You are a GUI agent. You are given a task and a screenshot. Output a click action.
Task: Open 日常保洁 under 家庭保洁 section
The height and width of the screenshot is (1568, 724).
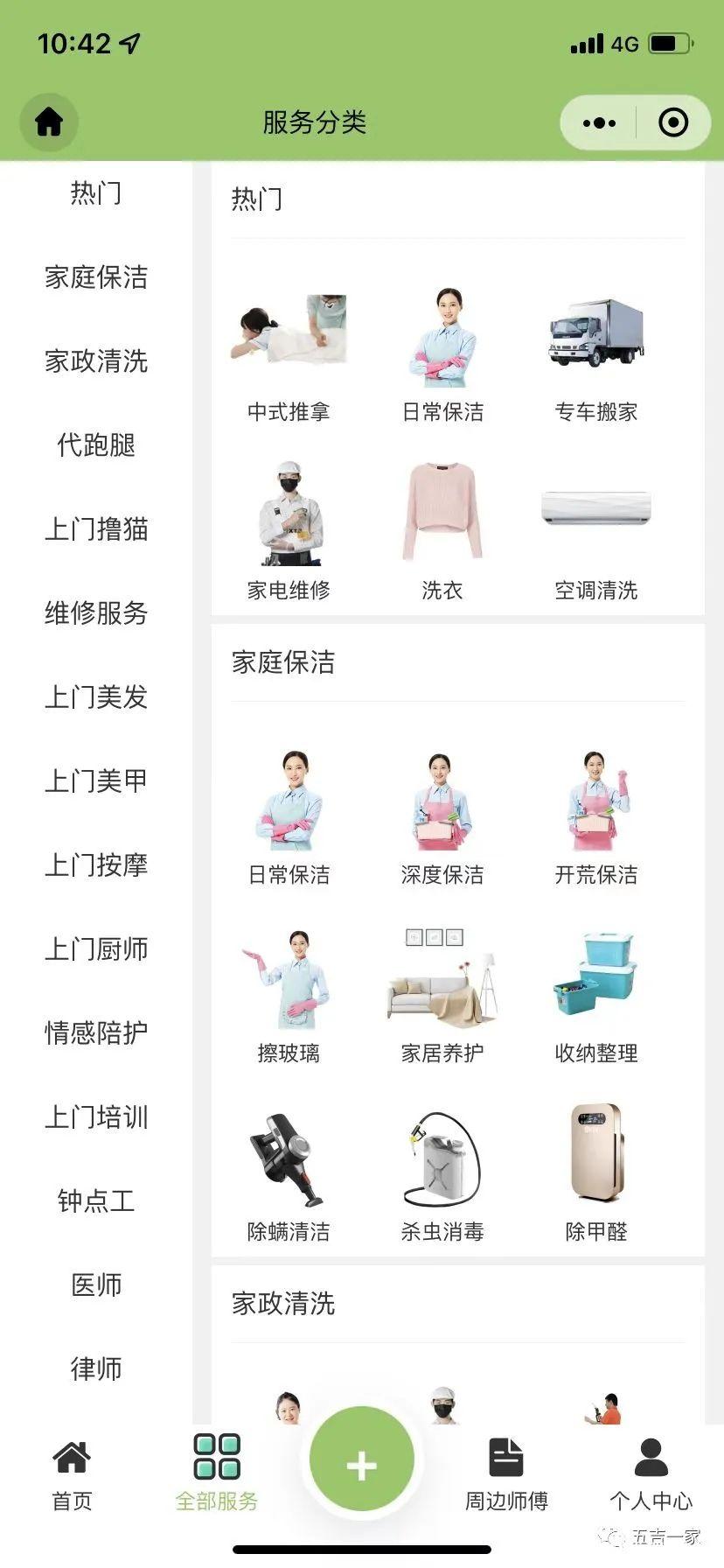point(290,818)
